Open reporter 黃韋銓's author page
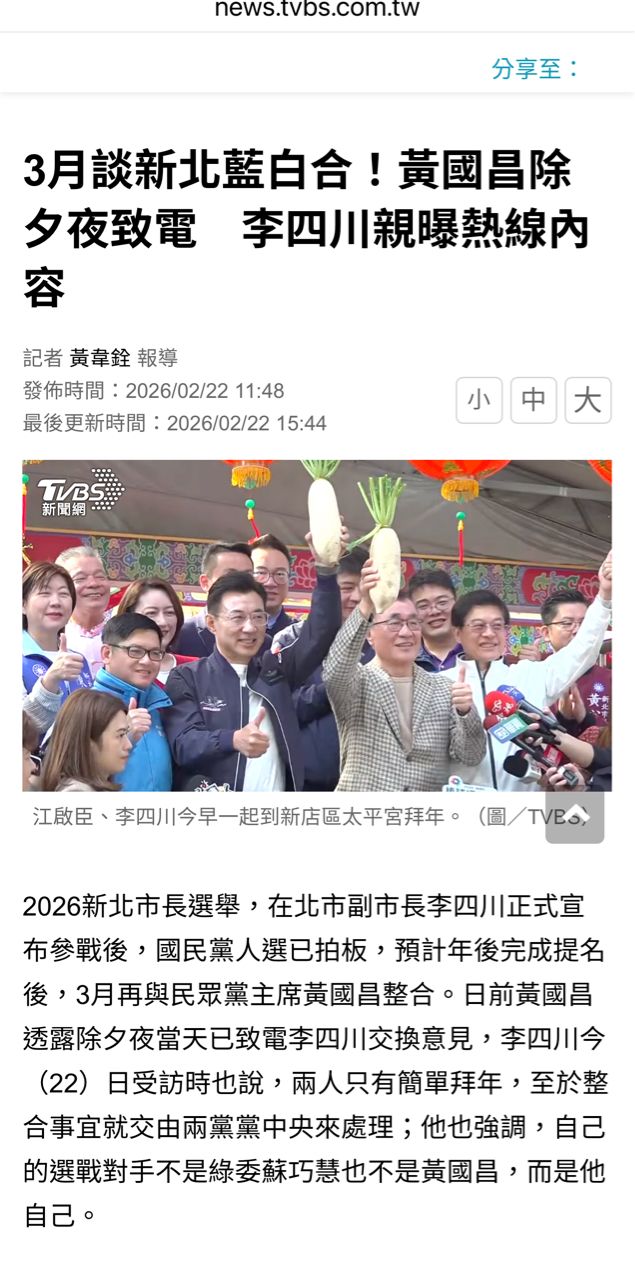This screenshot has height=1280, width=635. tap(100, 358)
